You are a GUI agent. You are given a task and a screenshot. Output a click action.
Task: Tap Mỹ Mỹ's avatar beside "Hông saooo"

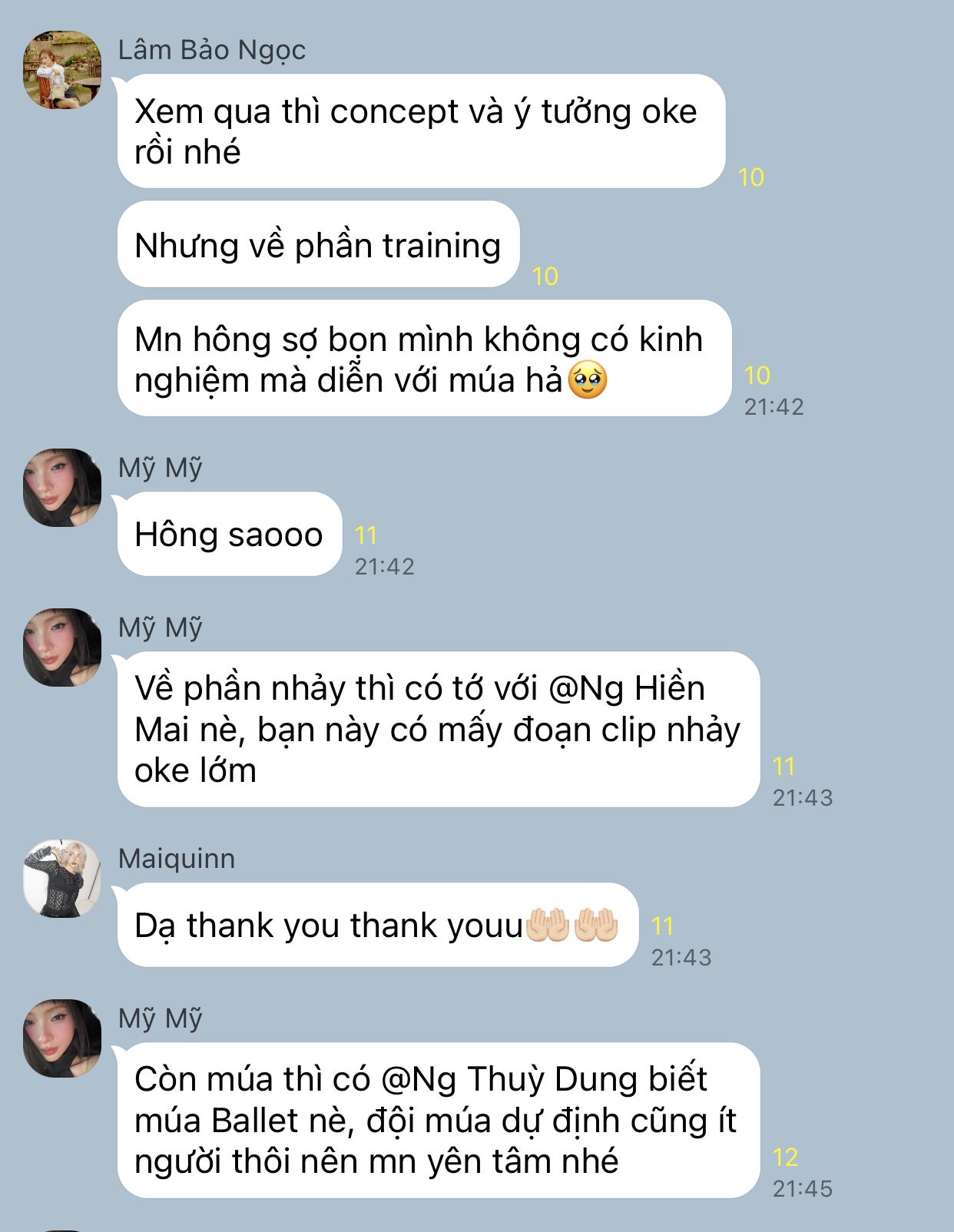(x=62, y=488)
